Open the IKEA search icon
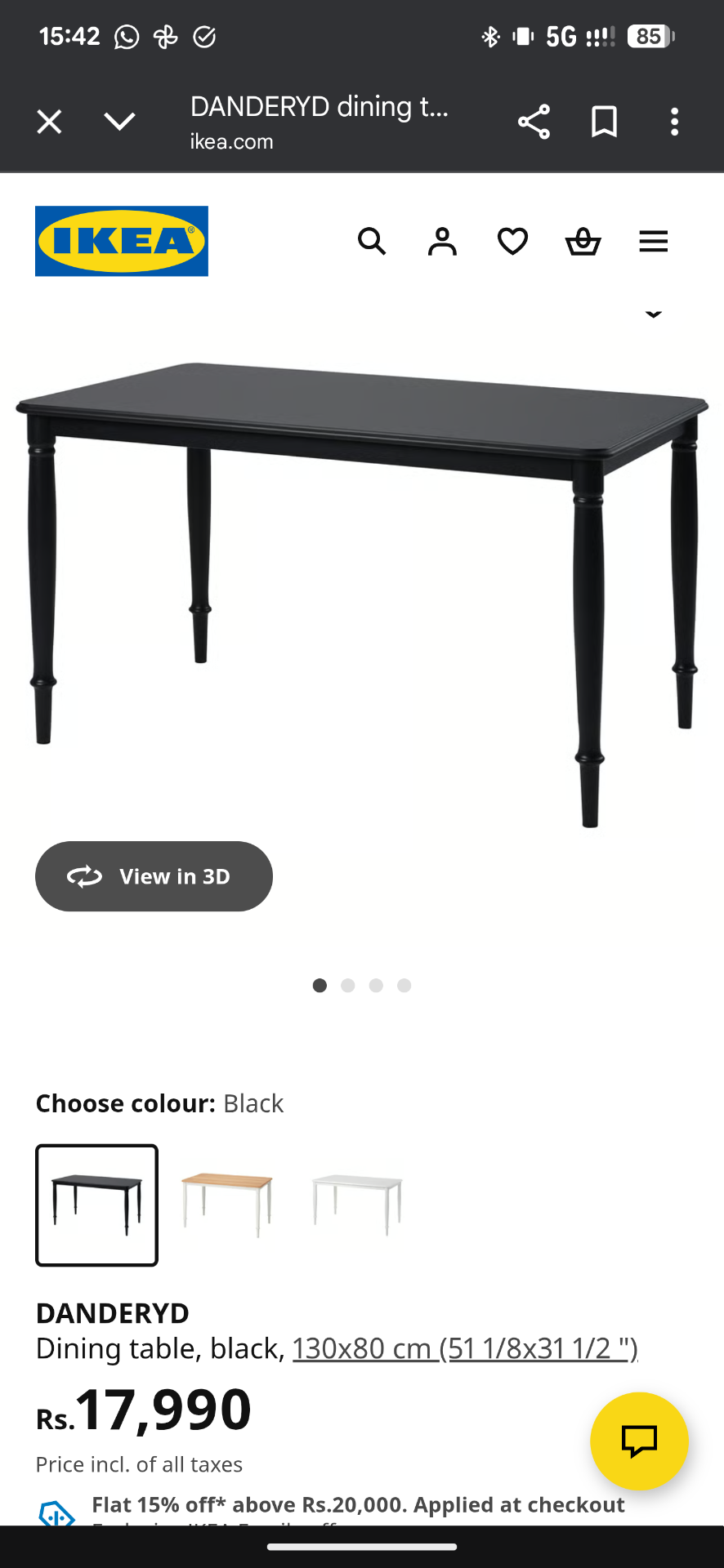The height and width of the screenshot is (1568, 724). (x=372, y=241)
